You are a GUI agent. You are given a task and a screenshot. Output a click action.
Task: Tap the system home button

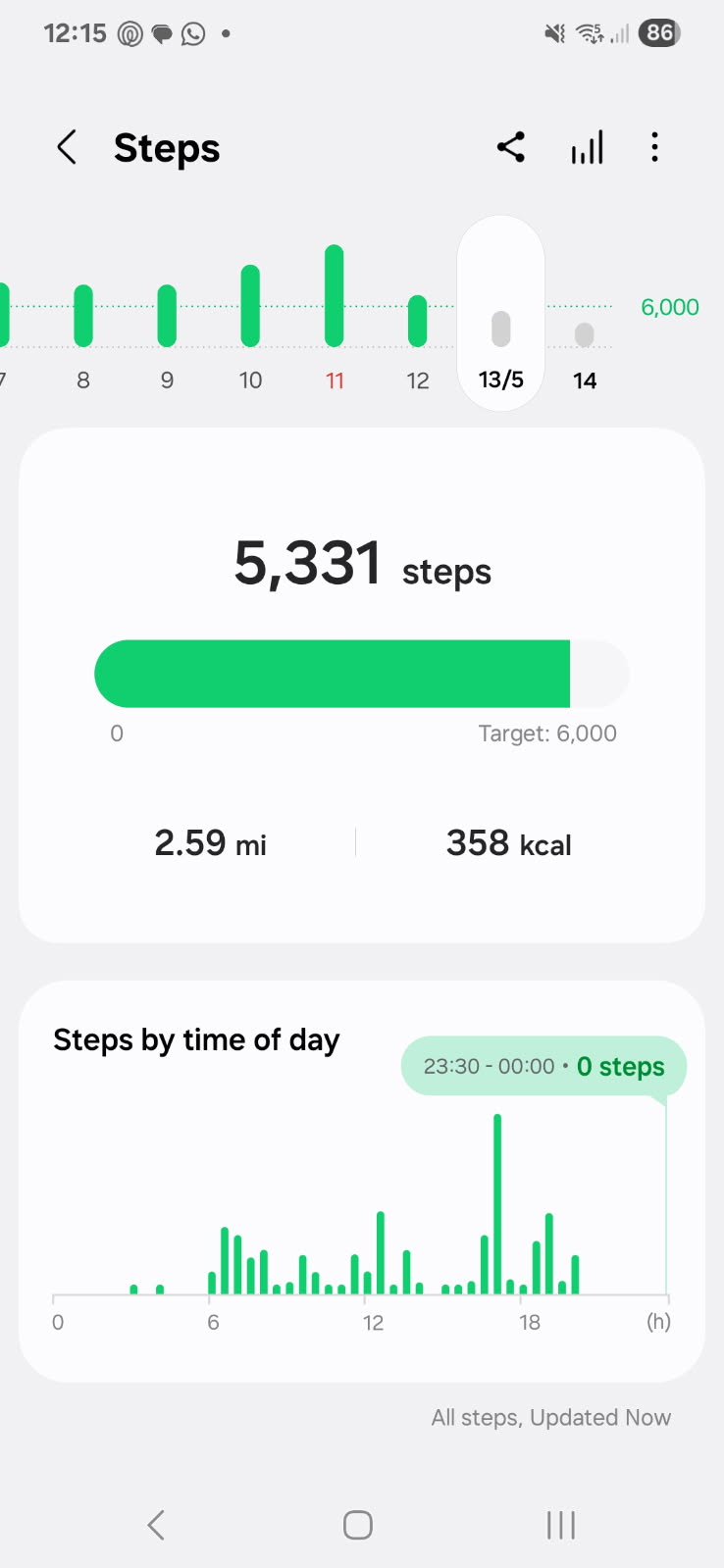(358, 1525)
